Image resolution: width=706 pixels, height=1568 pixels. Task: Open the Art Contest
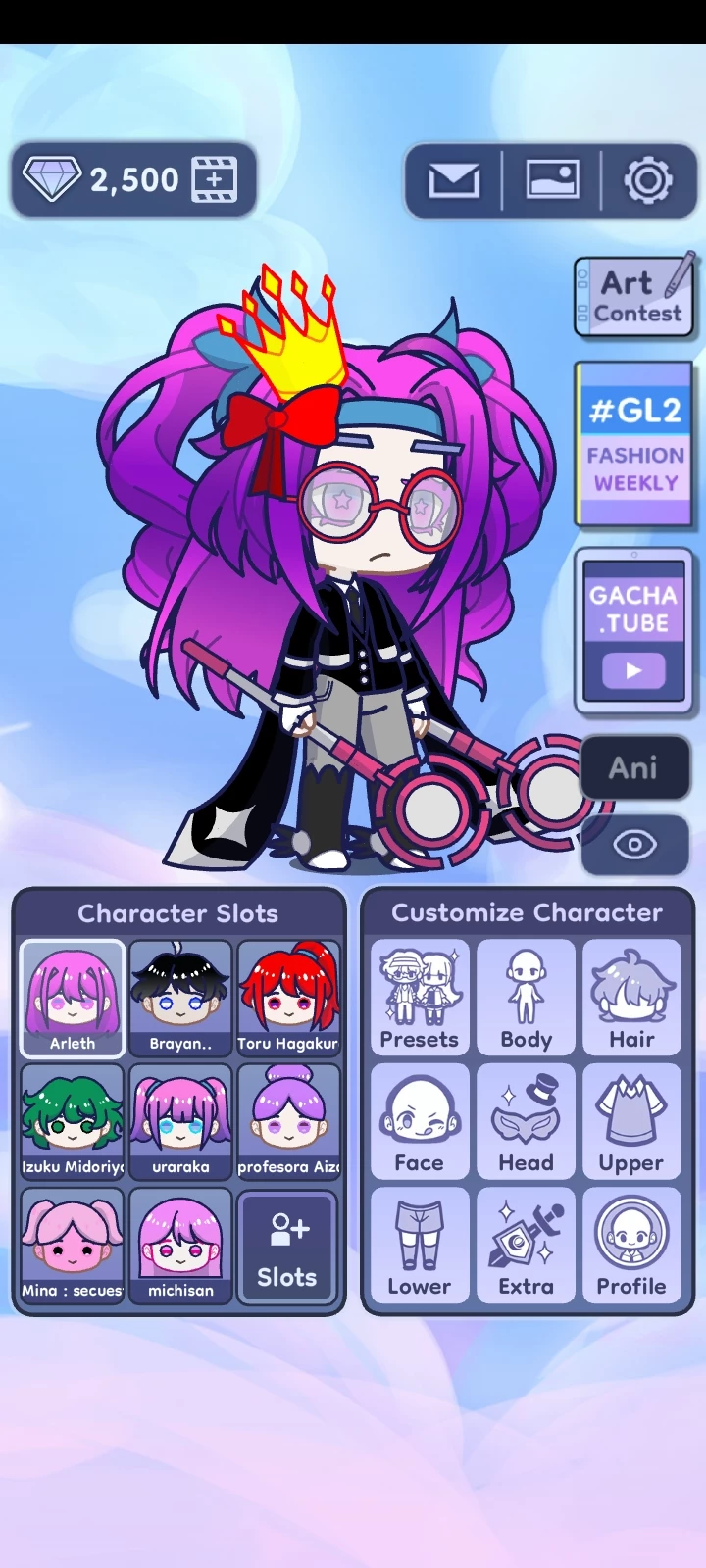(634, 297)
